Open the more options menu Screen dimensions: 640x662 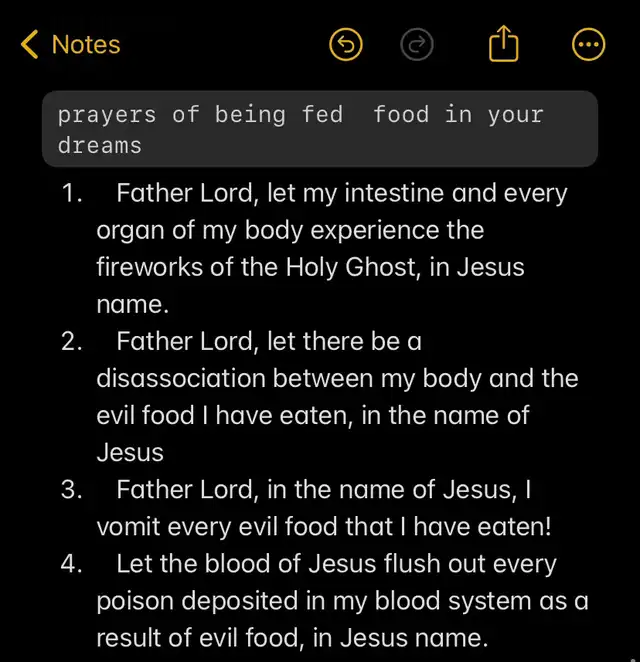pyautogui.click(x=588, y=44)
